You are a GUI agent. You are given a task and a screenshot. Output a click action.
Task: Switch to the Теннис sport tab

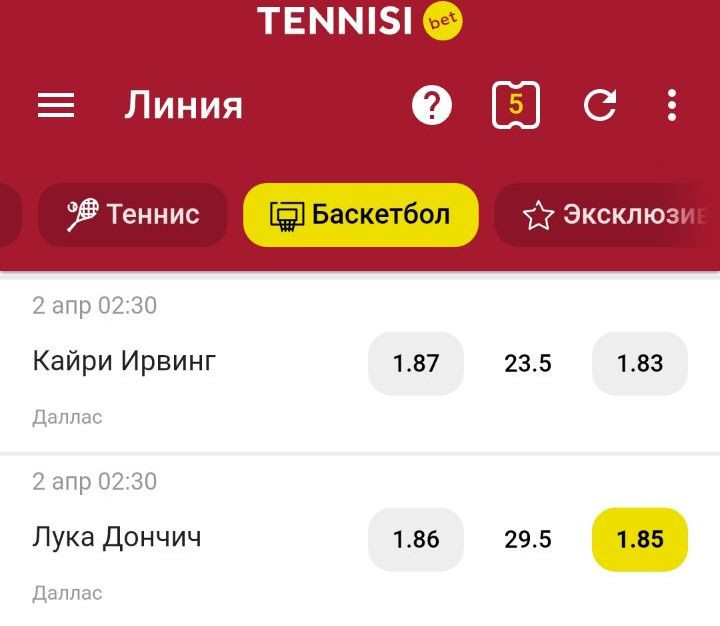(x=133, y=215)
